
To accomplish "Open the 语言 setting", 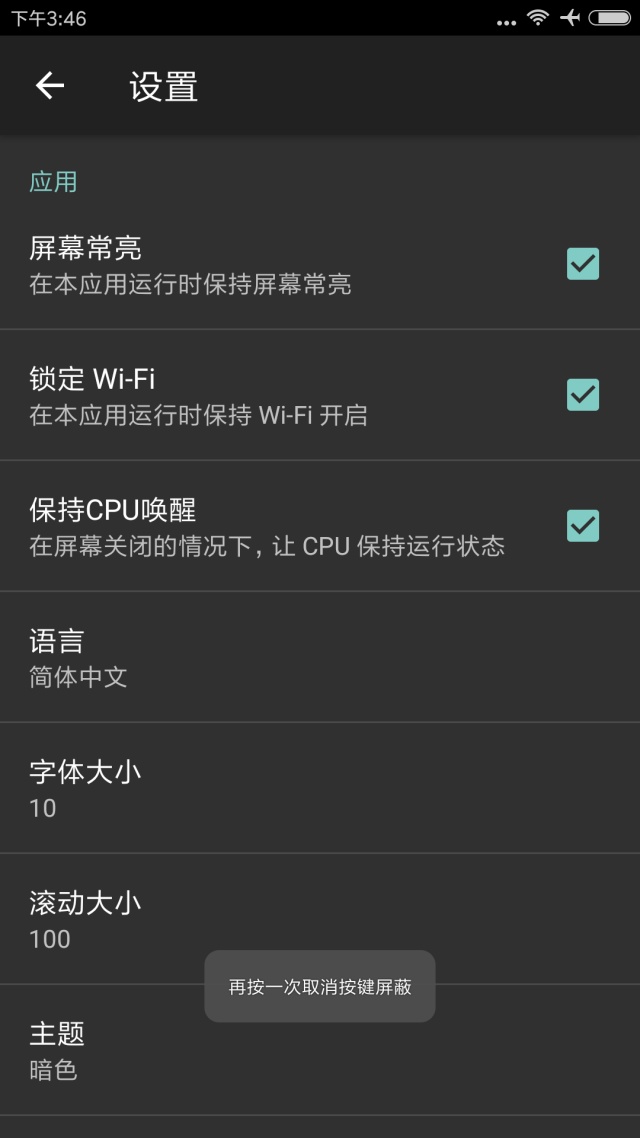I will coord(320,657).
